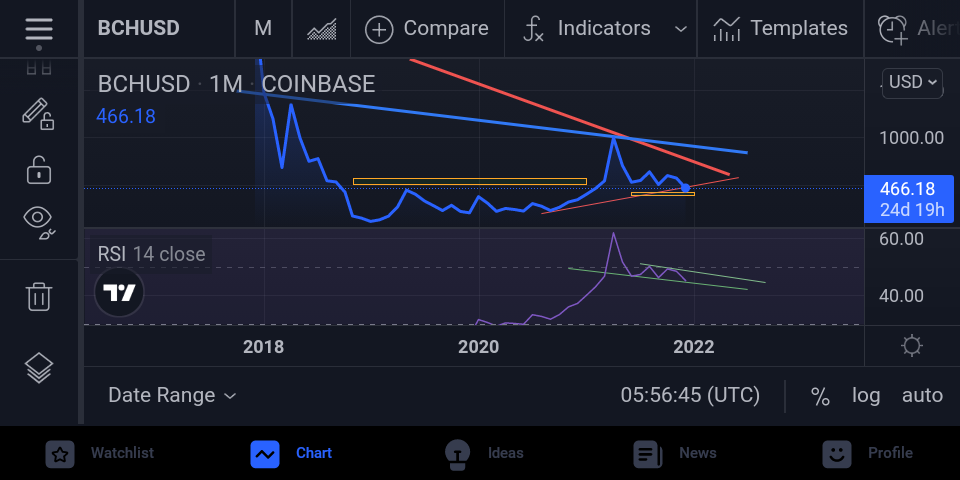The image size is (960, 480).
Task: Open the Date Range selector
Action: tap(172, 396)
